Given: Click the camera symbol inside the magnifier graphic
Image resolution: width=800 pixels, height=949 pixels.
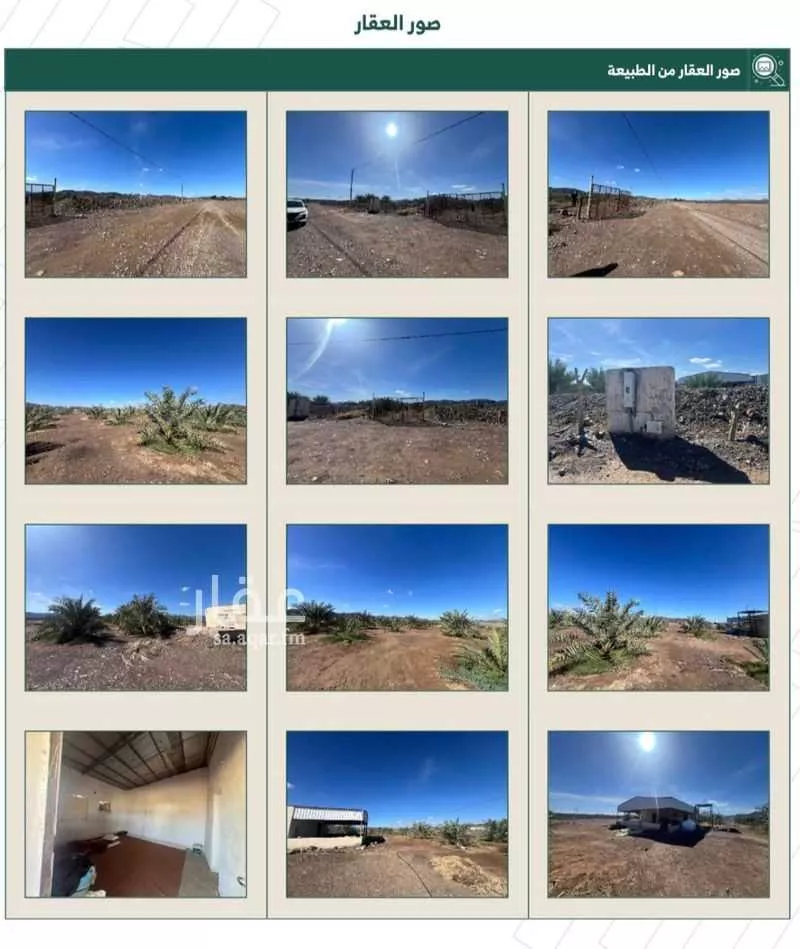Looking at the screenshot, I should pos(763,65).
